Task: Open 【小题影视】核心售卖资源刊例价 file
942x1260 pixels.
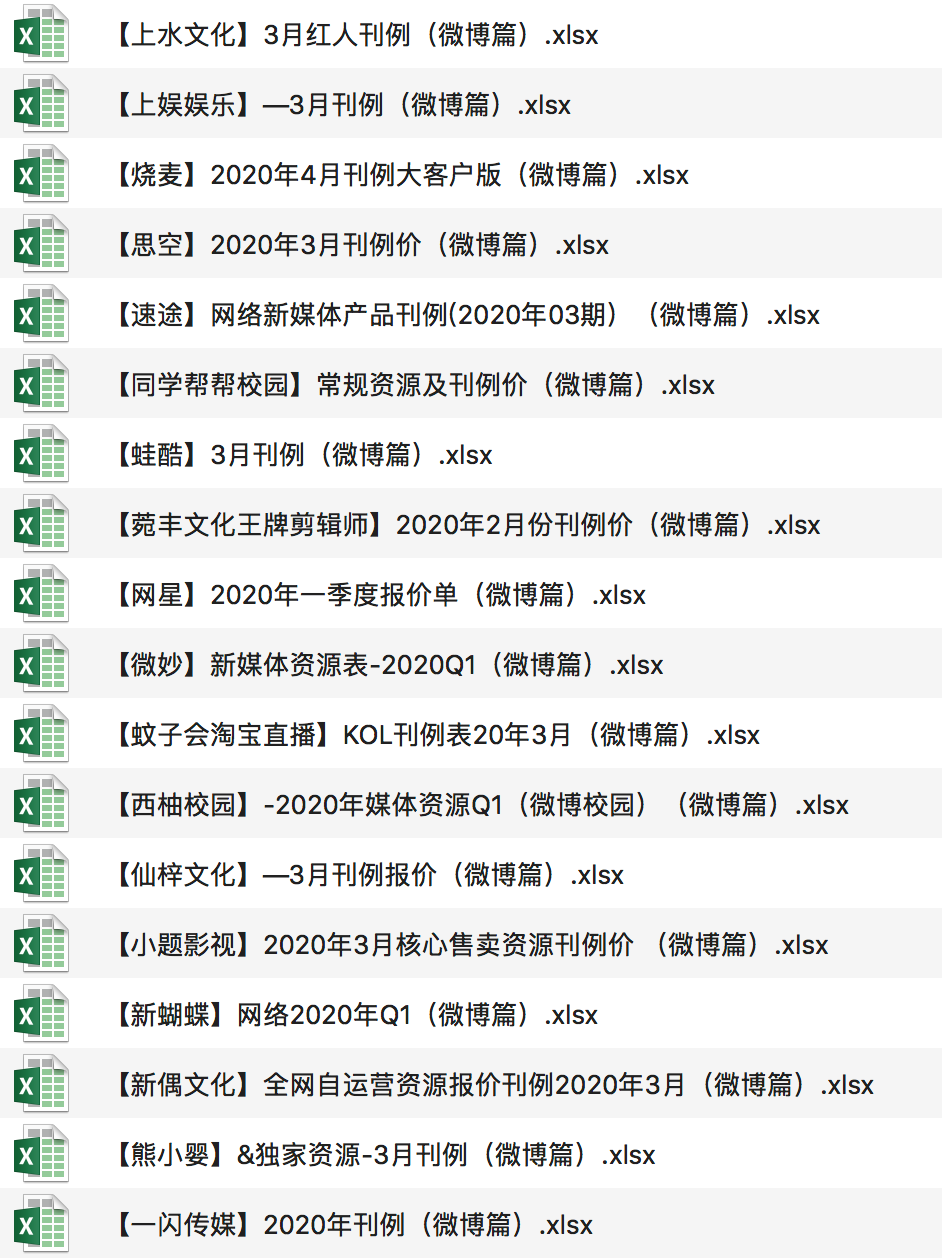Action: [x=470, y=945]
